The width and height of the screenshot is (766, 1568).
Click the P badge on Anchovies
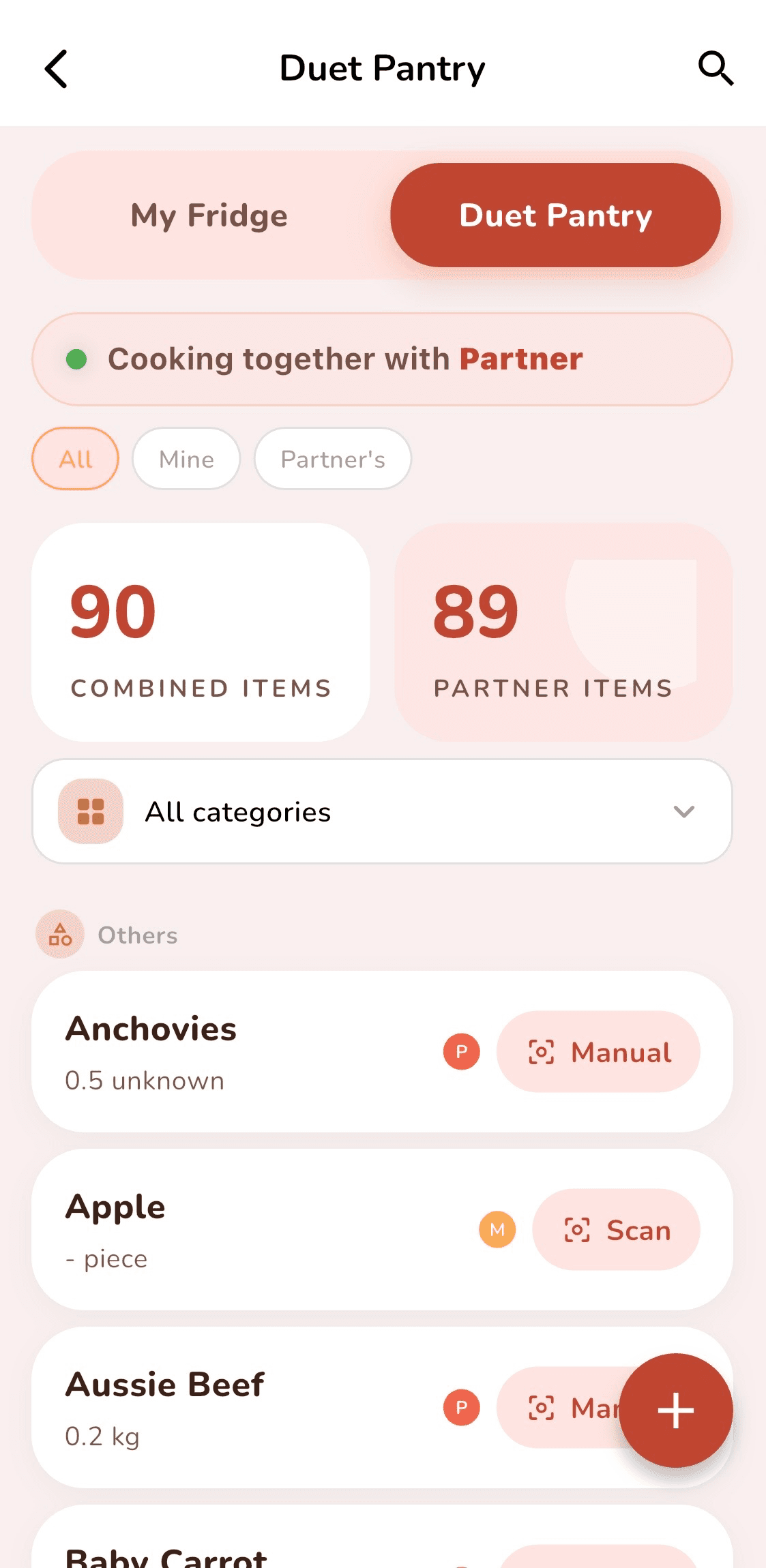(461, 1052)
